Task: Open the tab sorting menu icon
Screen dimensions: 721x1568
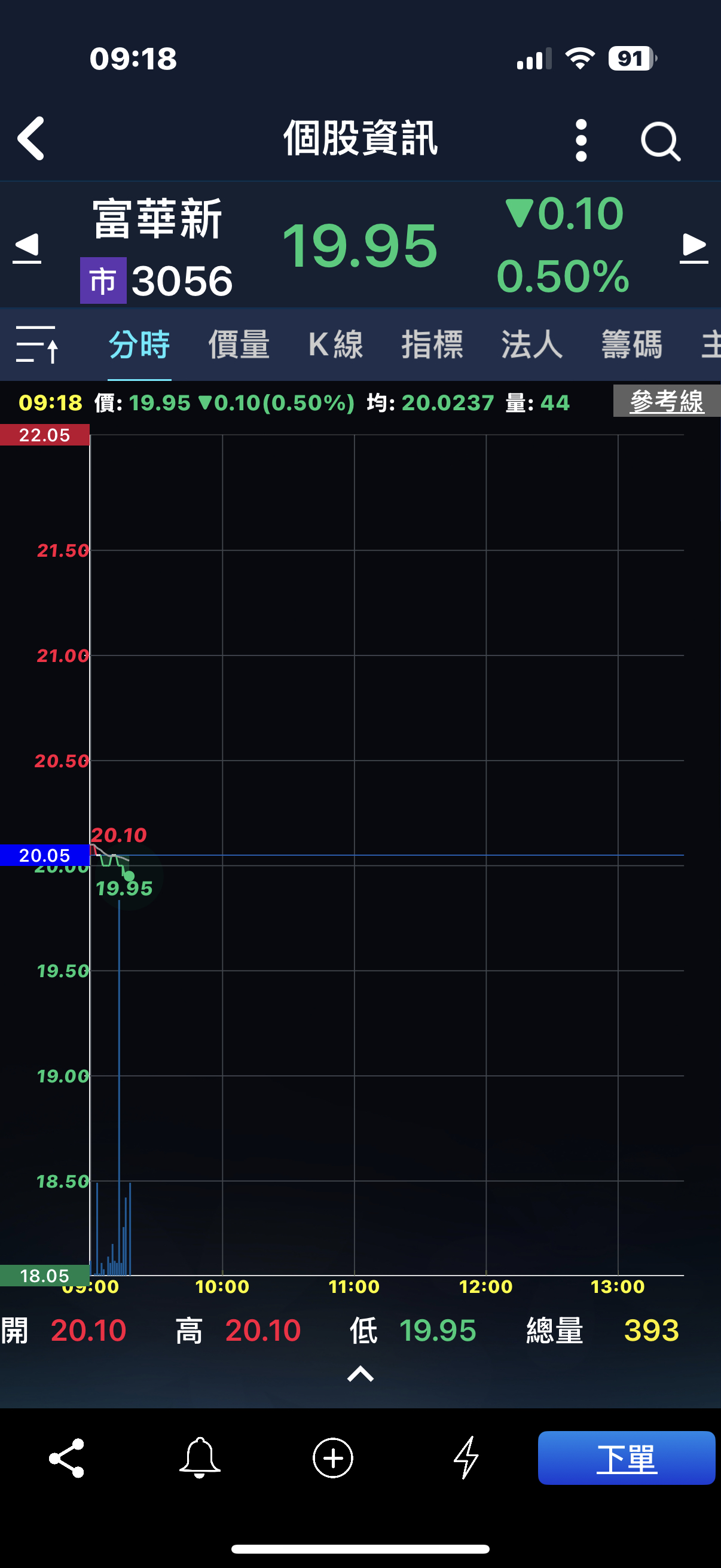Action: [x=36, y=344]
